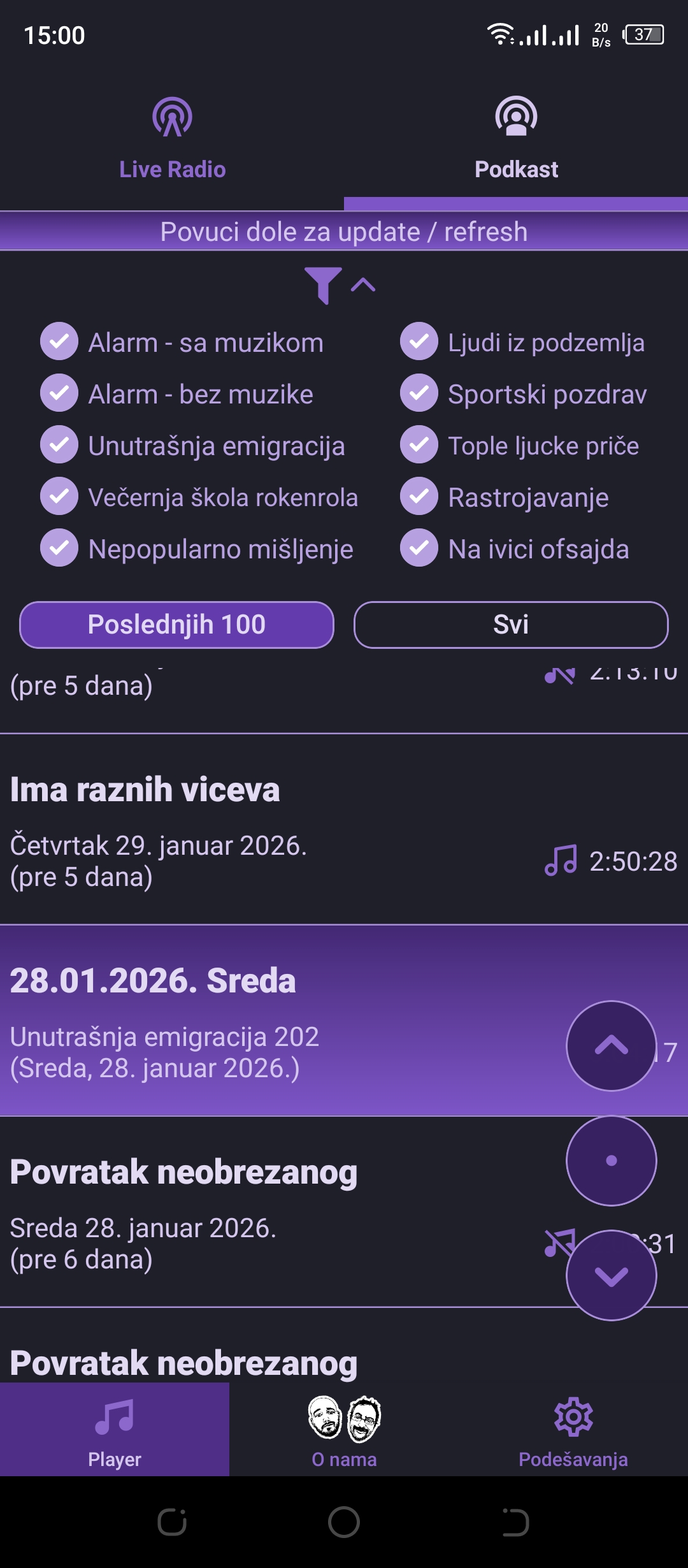688x1568 pixels.
Task: Click the circular dot scroll indicator
Action: pos(610,1160)
